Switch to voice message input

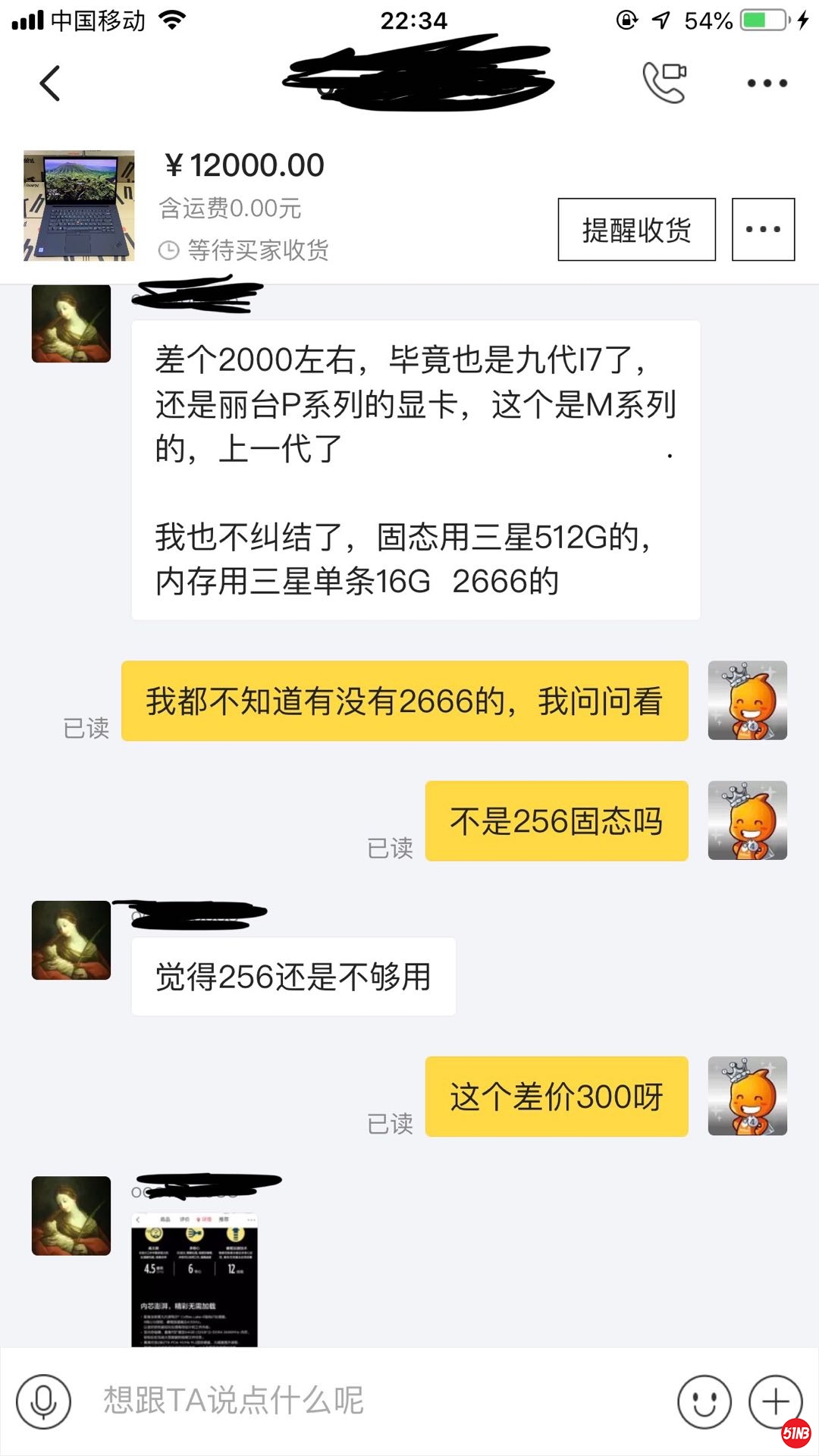point(43,1401)
